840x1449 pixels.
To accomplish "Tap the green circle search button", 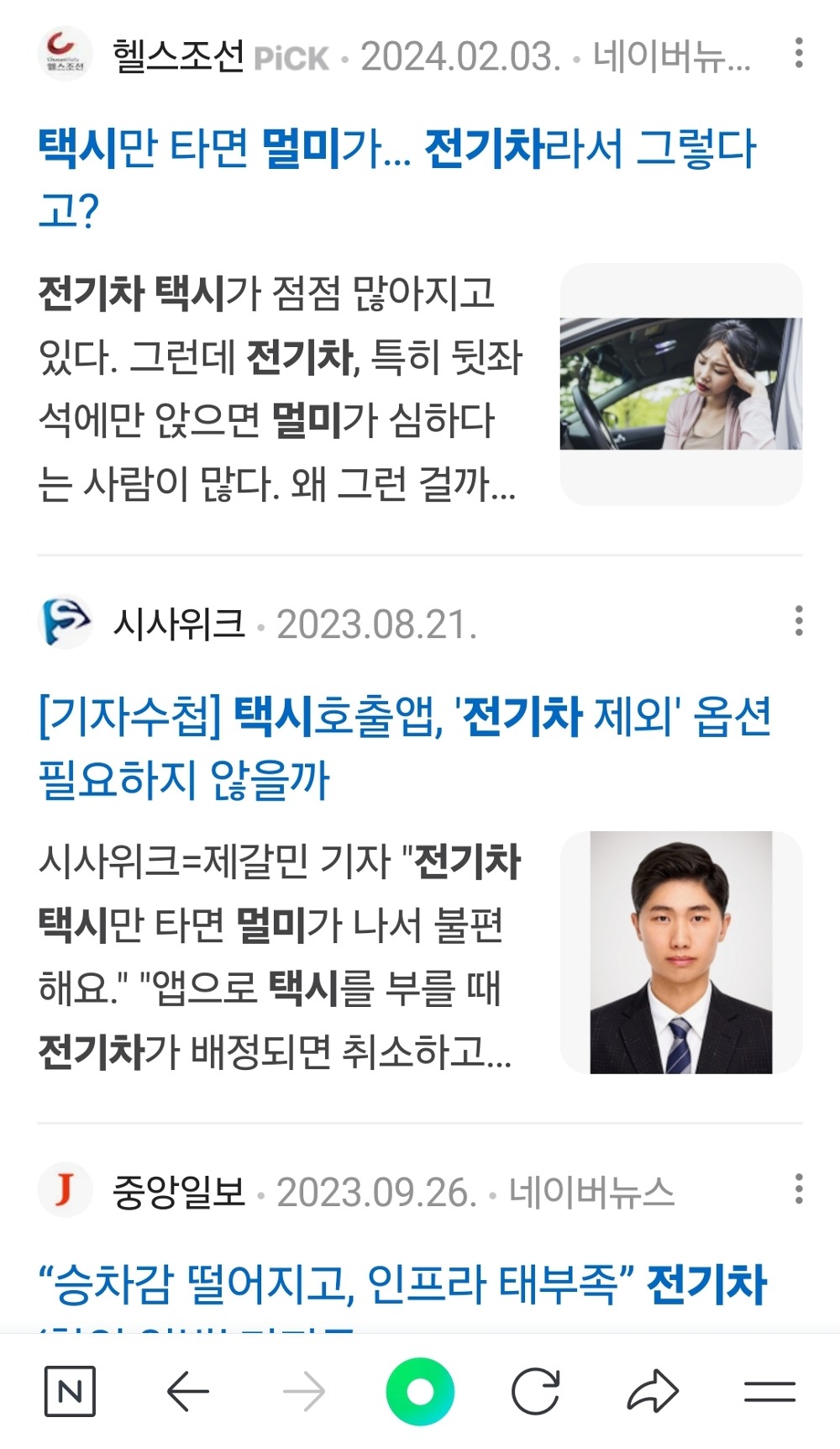I will point(420,1392).
